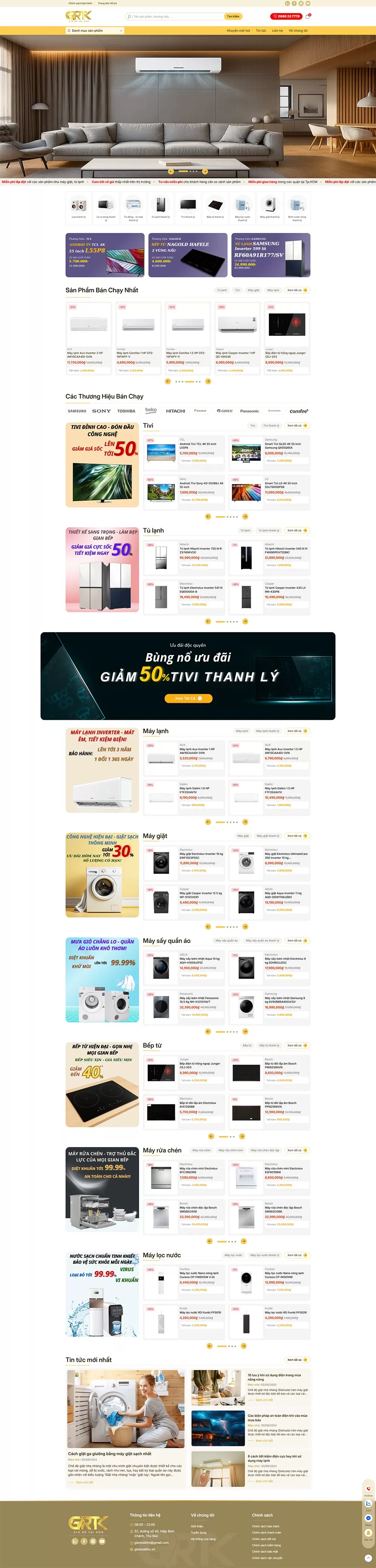The width and height of the screenshot is (376, 1568).
Task: Open the Tin tức menu link
Action: coord(261,30)
